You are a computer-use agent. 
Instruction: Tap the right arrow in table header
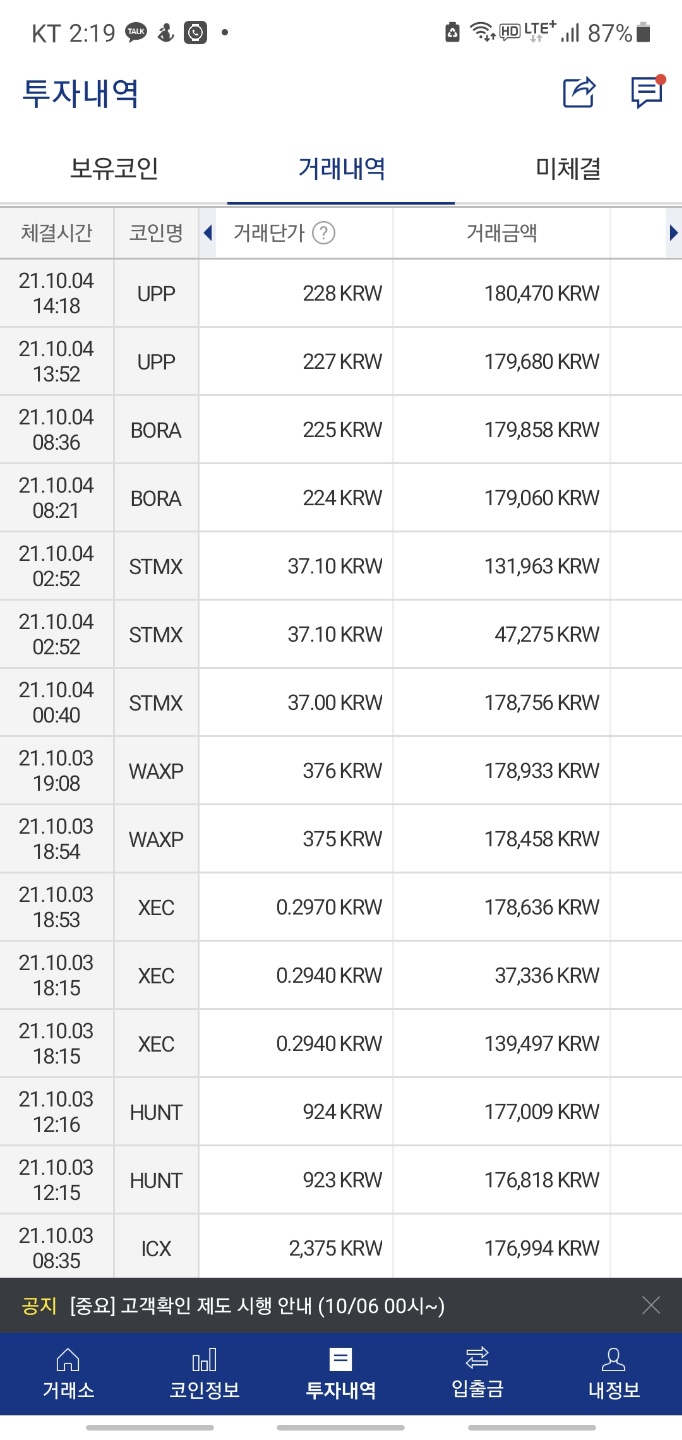673,233
